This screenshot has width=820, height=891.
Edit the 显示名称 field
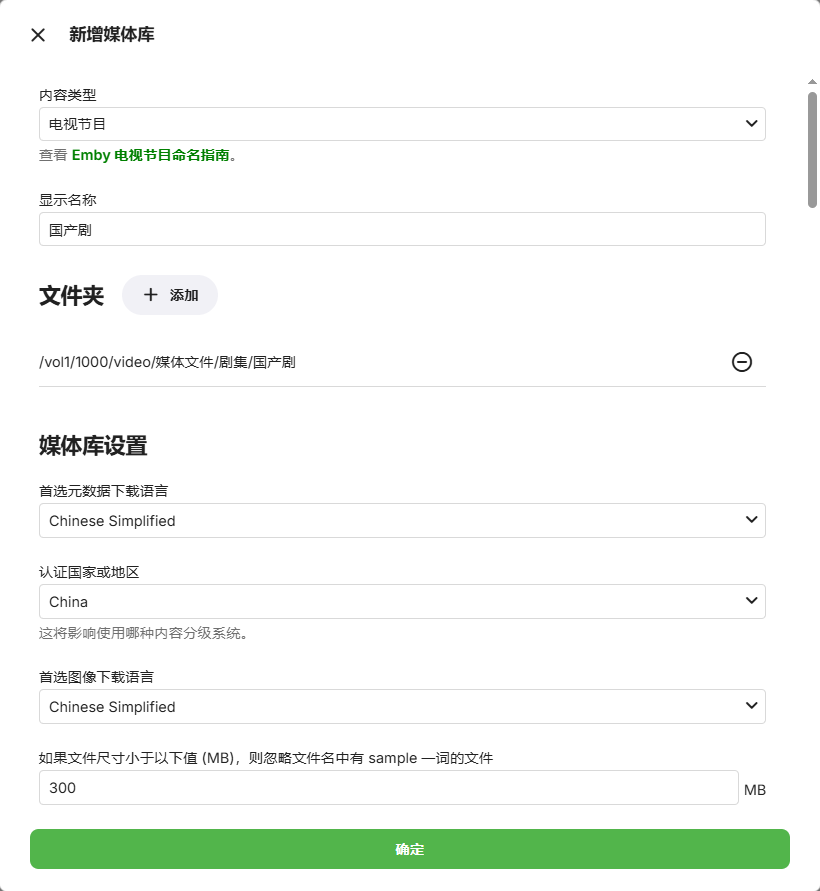pos(402,229)
